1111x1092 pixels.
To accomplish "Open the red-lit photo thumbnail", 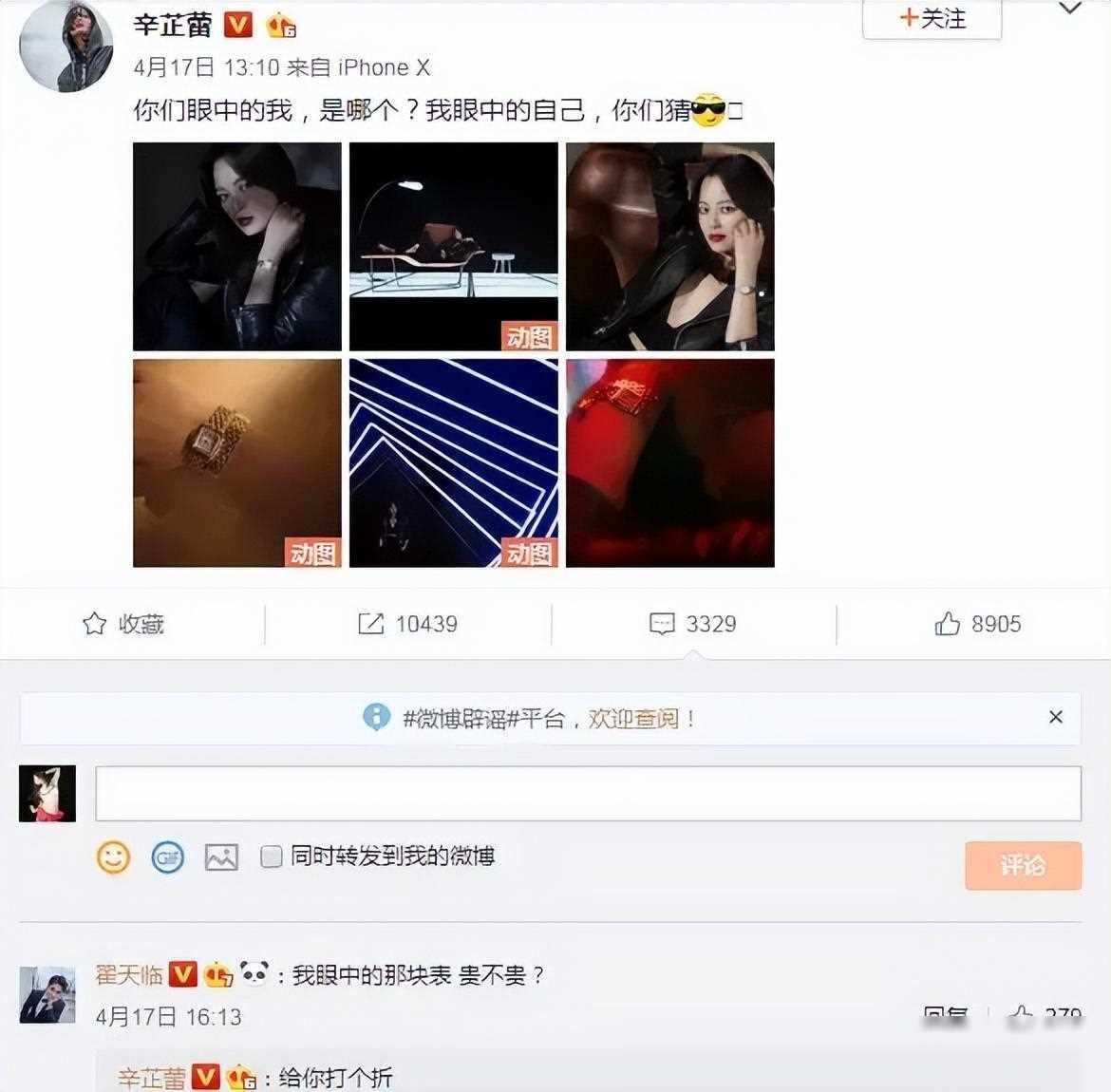I will click(670, 463).
